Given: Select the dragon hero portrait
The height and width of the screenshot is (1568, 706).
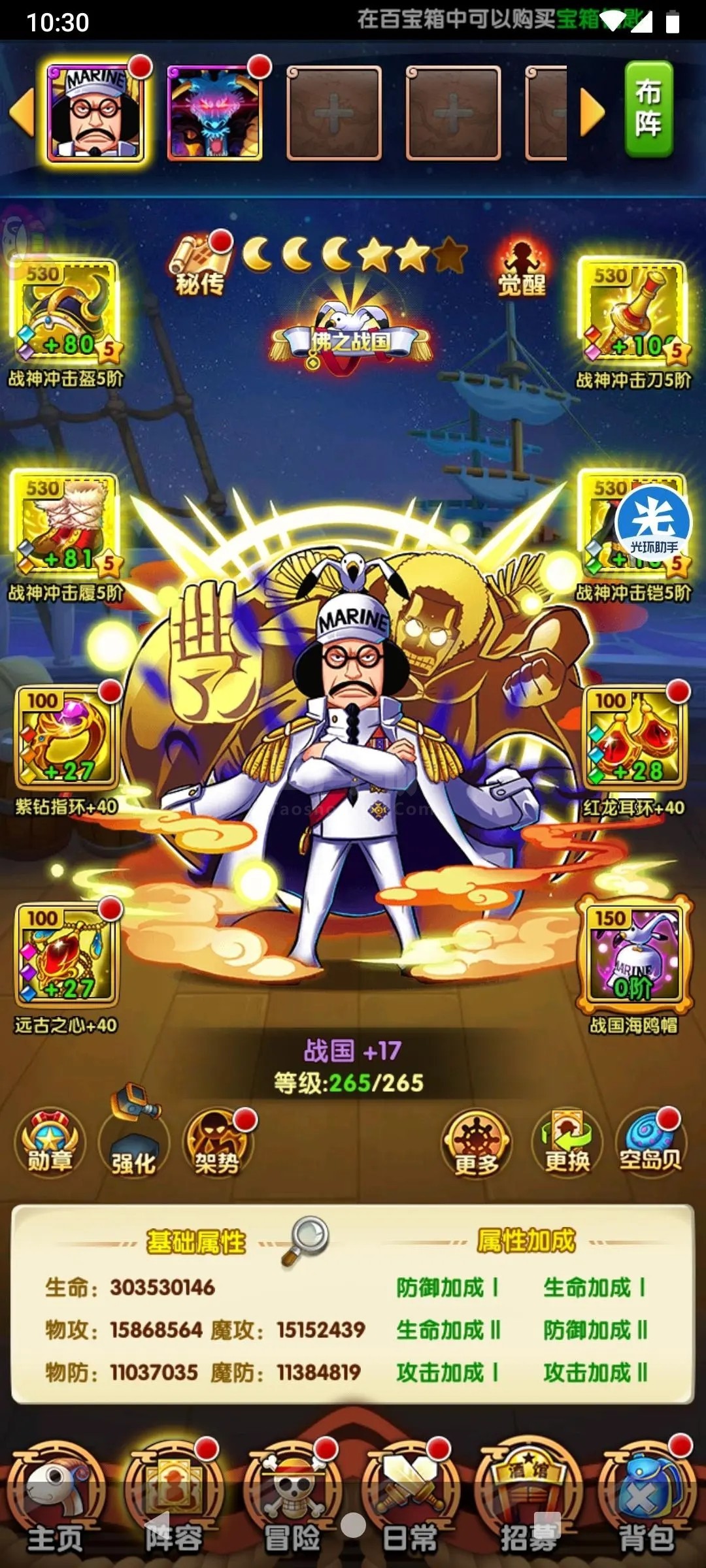Looking at the screenshot, I should point(214,112).
